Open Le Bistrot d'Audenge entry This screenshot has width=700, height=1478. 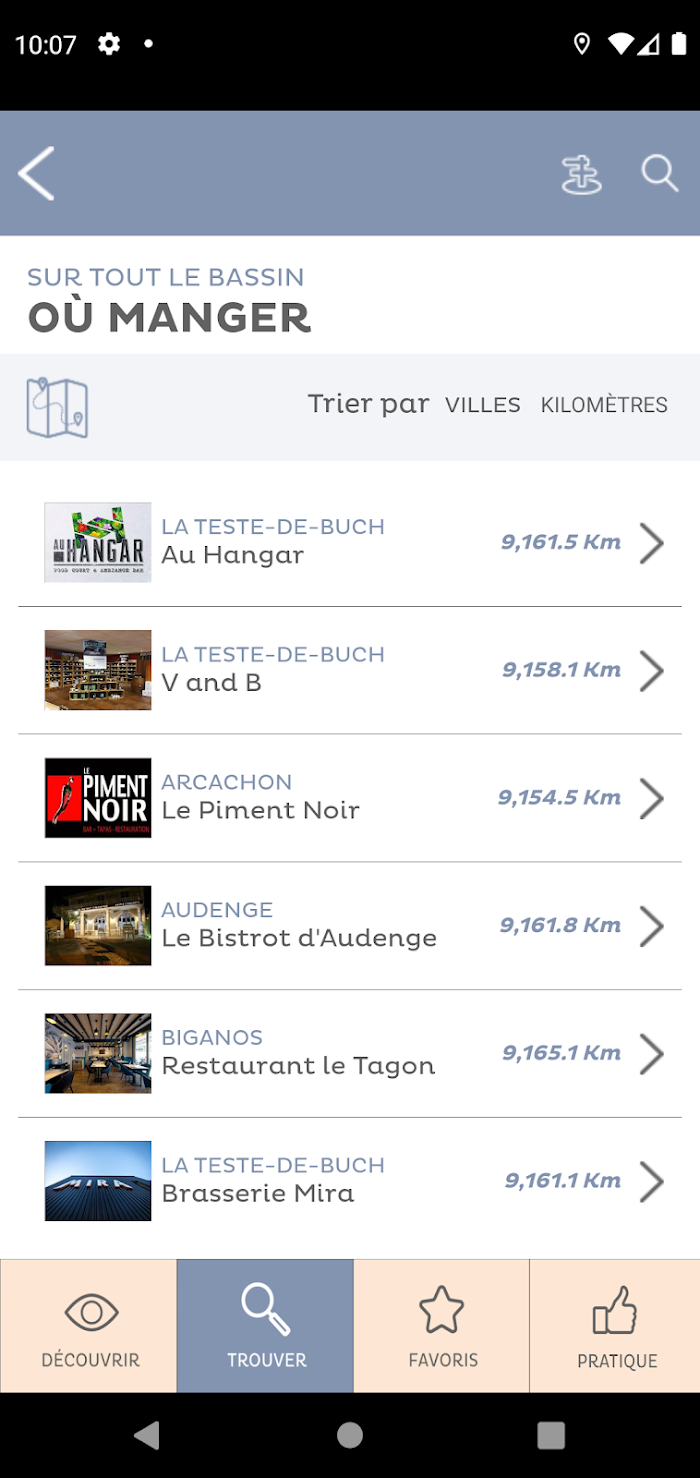tap(350, 927)
